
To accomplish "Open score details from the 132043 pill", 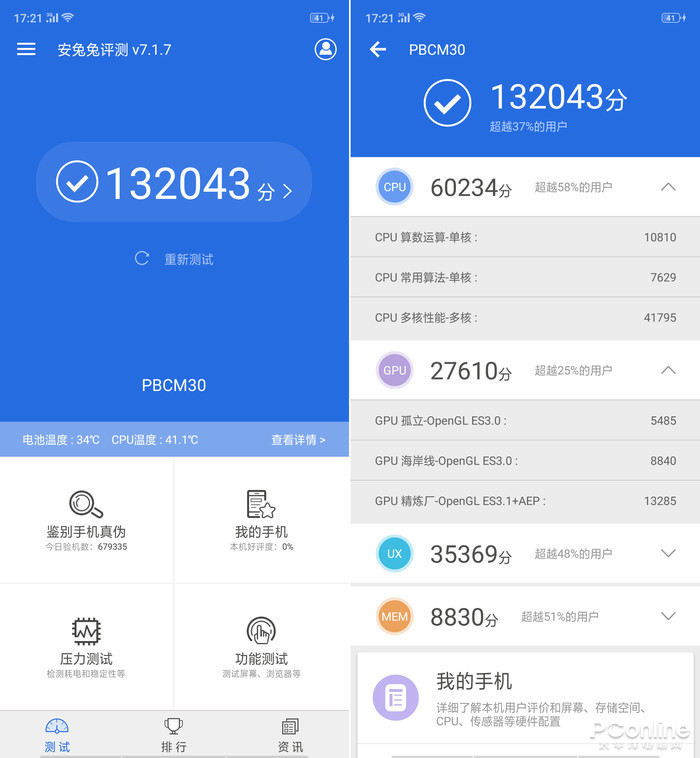I will pos(174,183).
